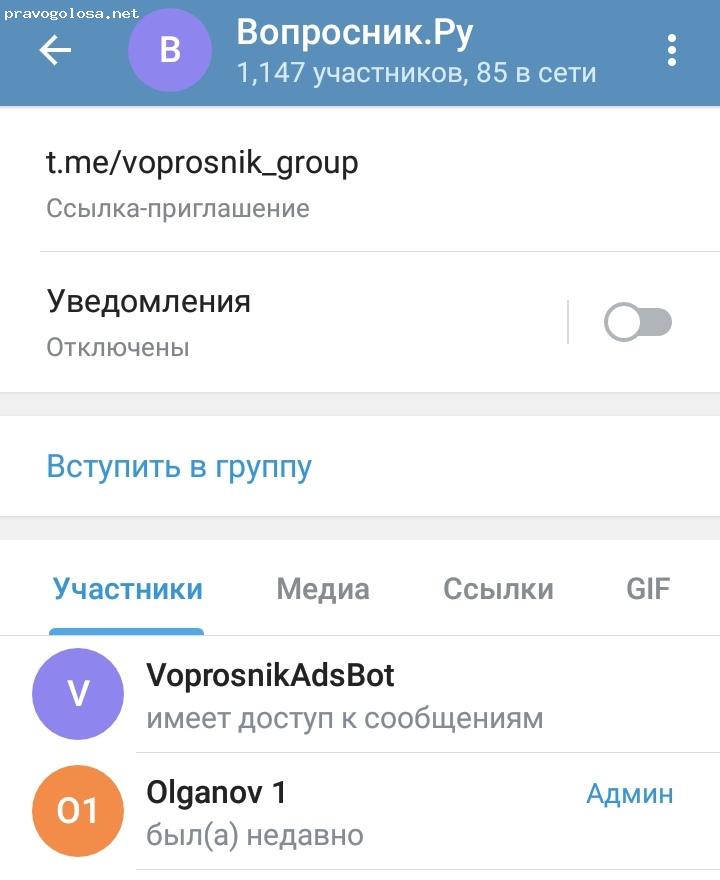The width and height of the screenshot is (720, 880).
Task: Switch to the Медиа tab
Action: 323,589
